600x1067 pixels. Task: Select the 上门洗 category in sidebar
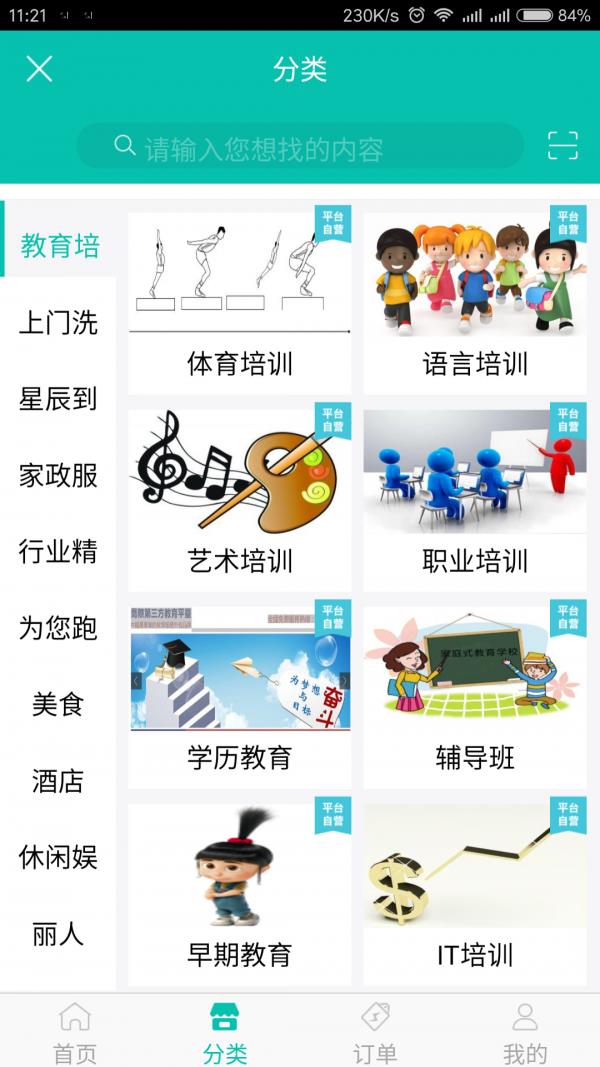(x=58, y=323)
